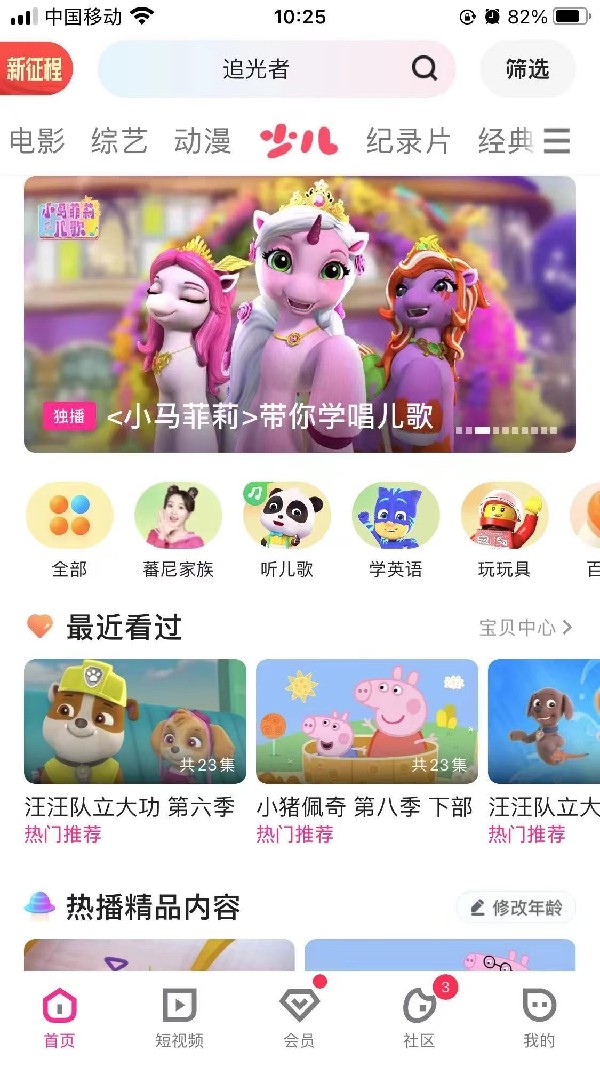Switch to the 短视频 tab
600x1067 pixels.
[x=179, y=1018]
